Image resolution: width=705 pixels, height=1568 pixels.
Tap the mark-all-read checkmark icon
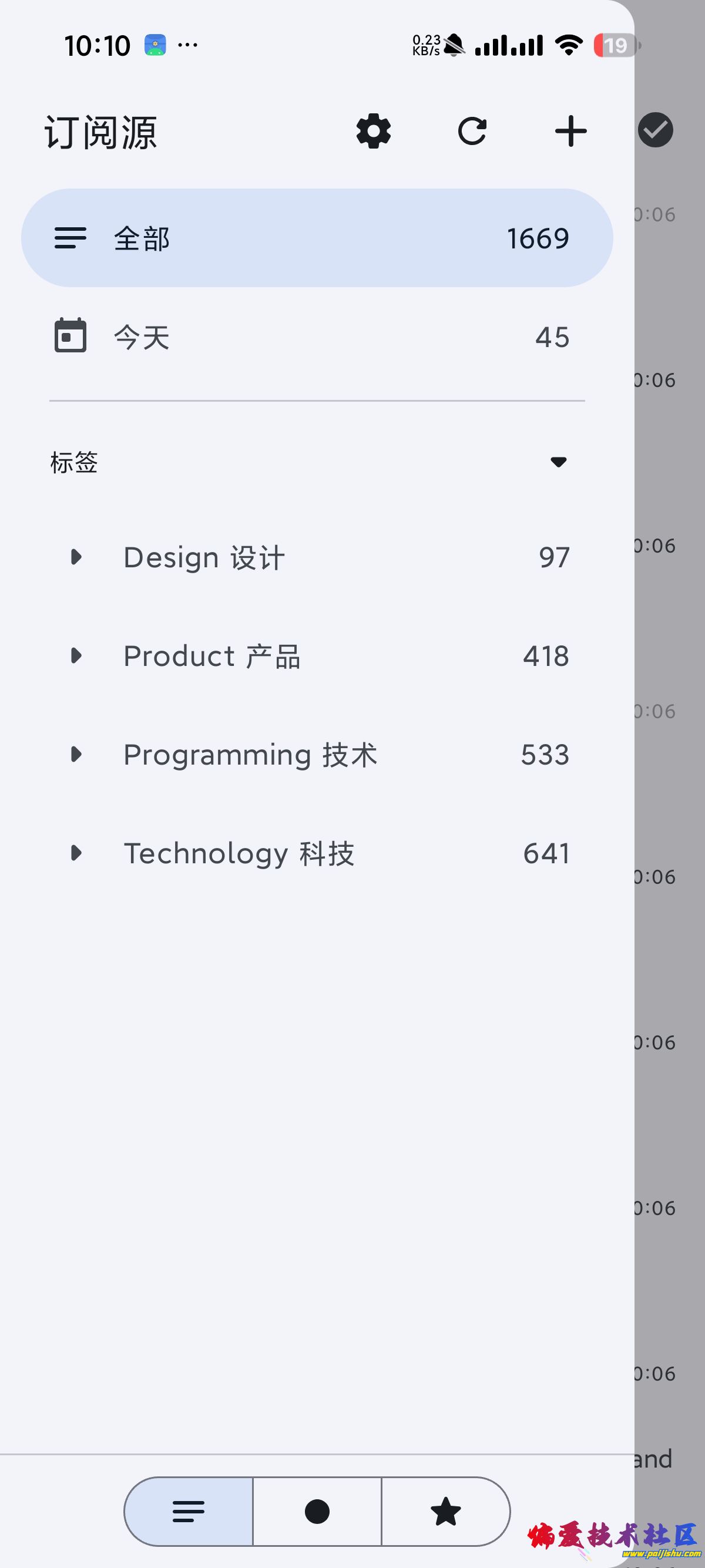tap(655, 130)
